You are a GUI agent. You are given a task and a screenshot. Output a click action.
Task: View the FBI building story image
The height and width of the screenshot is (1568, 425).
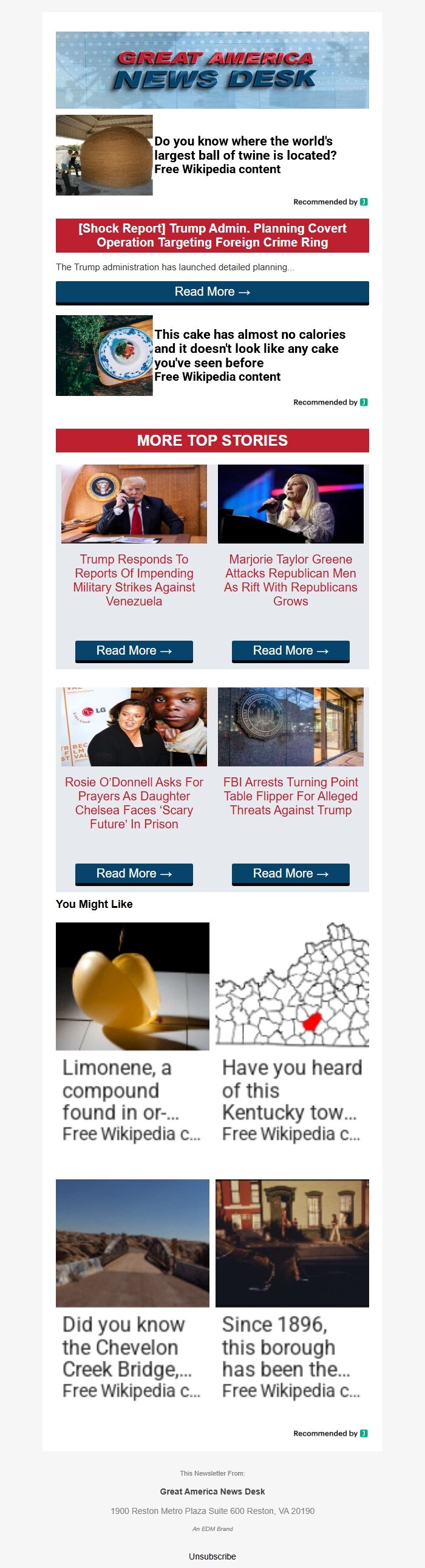[290, 727]
